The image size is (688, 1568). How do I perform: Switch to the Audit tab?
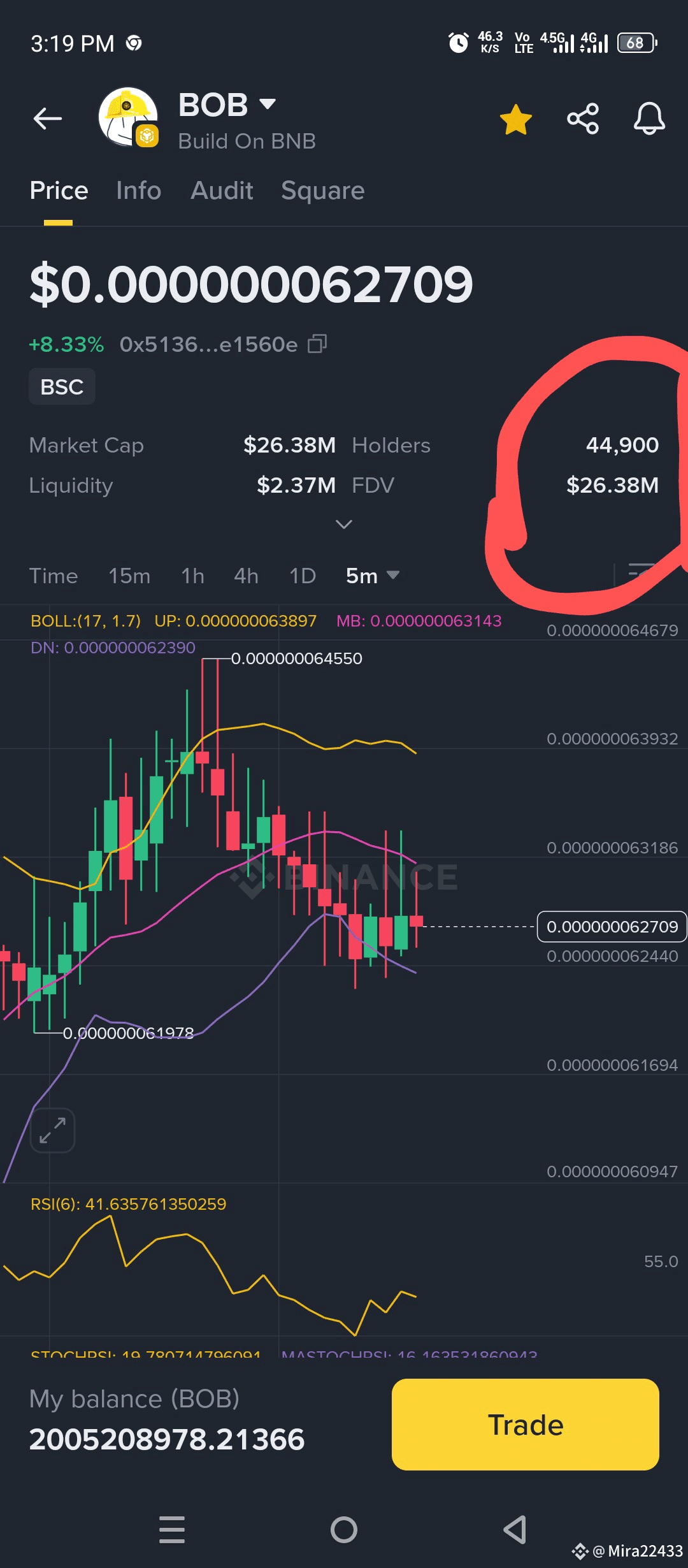click(x=222, y=191)
